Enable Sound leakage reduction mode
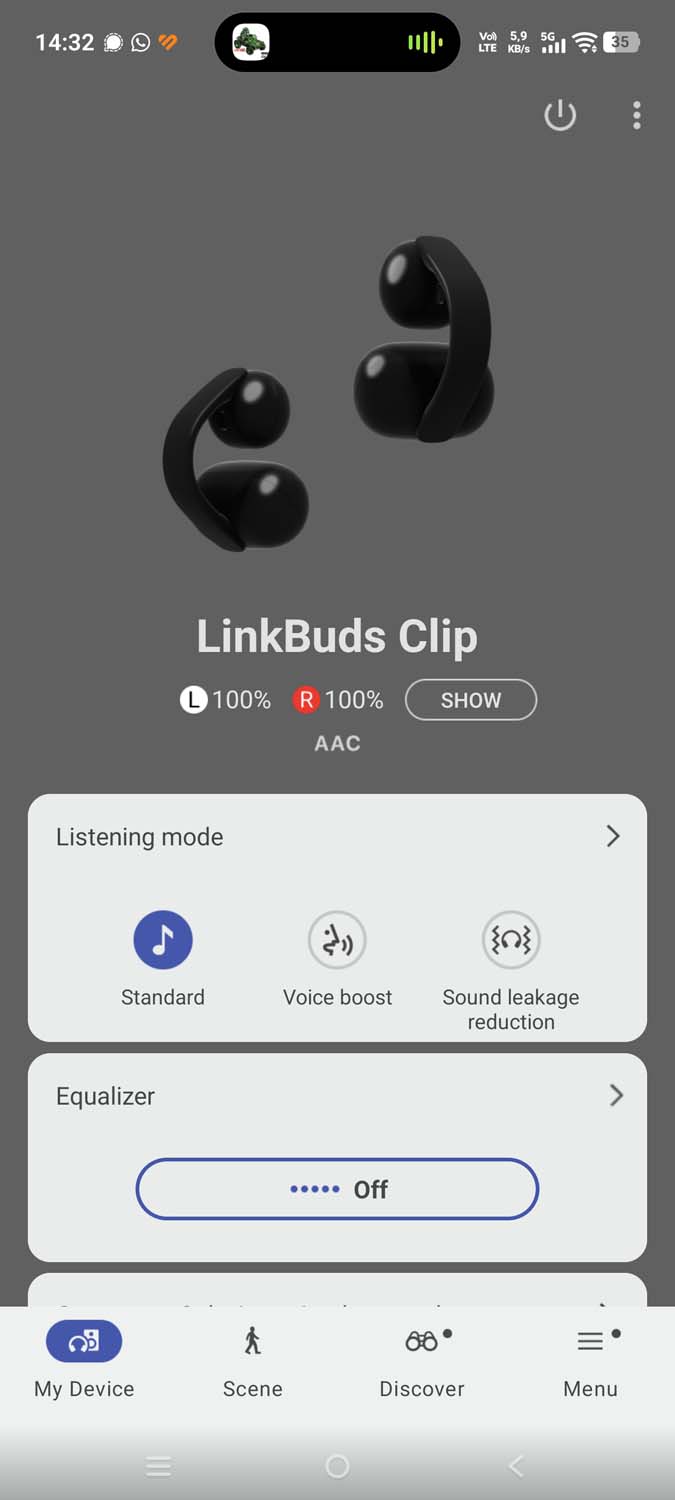Screen dimensions: 675x1500 coord(511,940)
